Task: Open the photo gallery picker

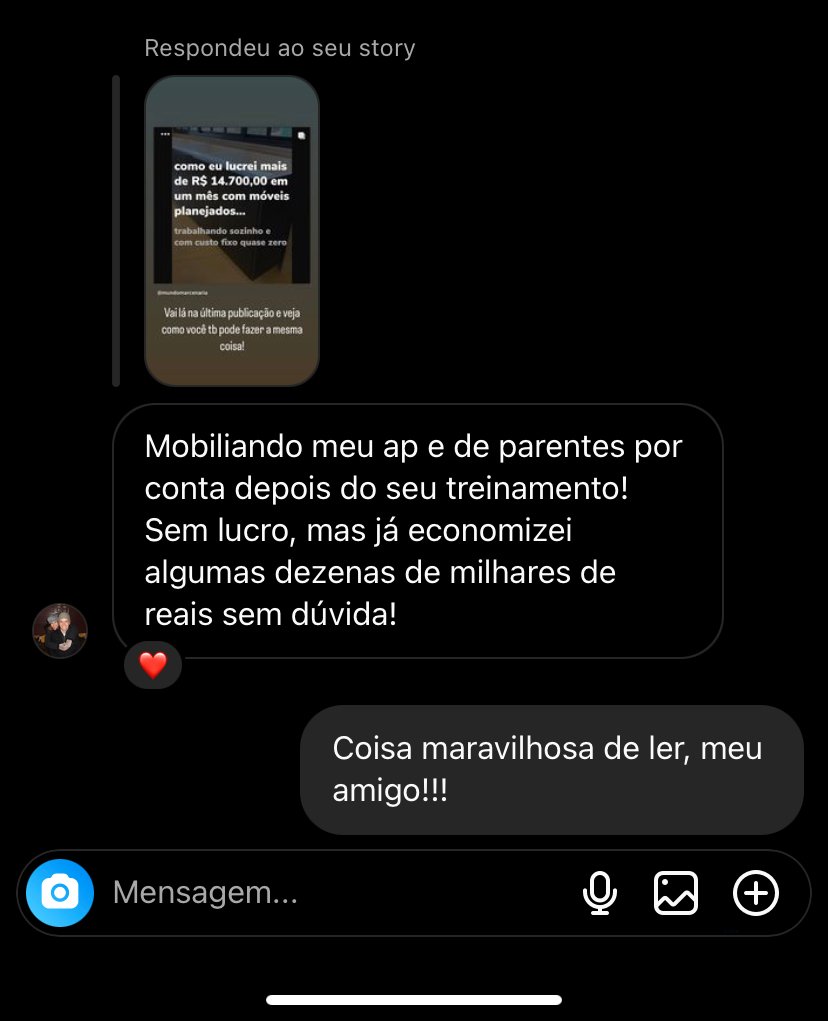Action: pos(676,892)
